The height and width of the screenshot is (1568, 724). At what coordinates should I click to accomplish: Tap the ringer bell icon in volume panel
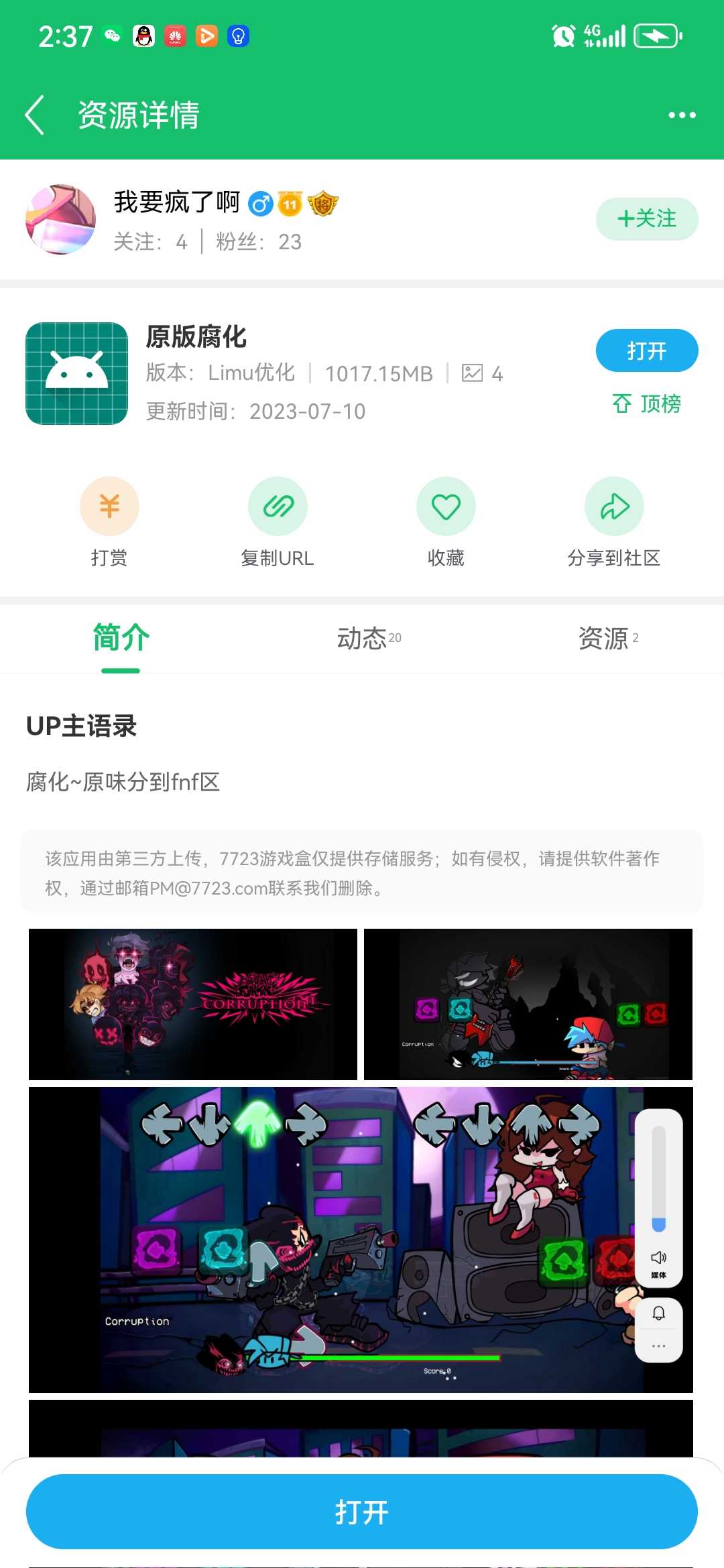coord(659,1313)
